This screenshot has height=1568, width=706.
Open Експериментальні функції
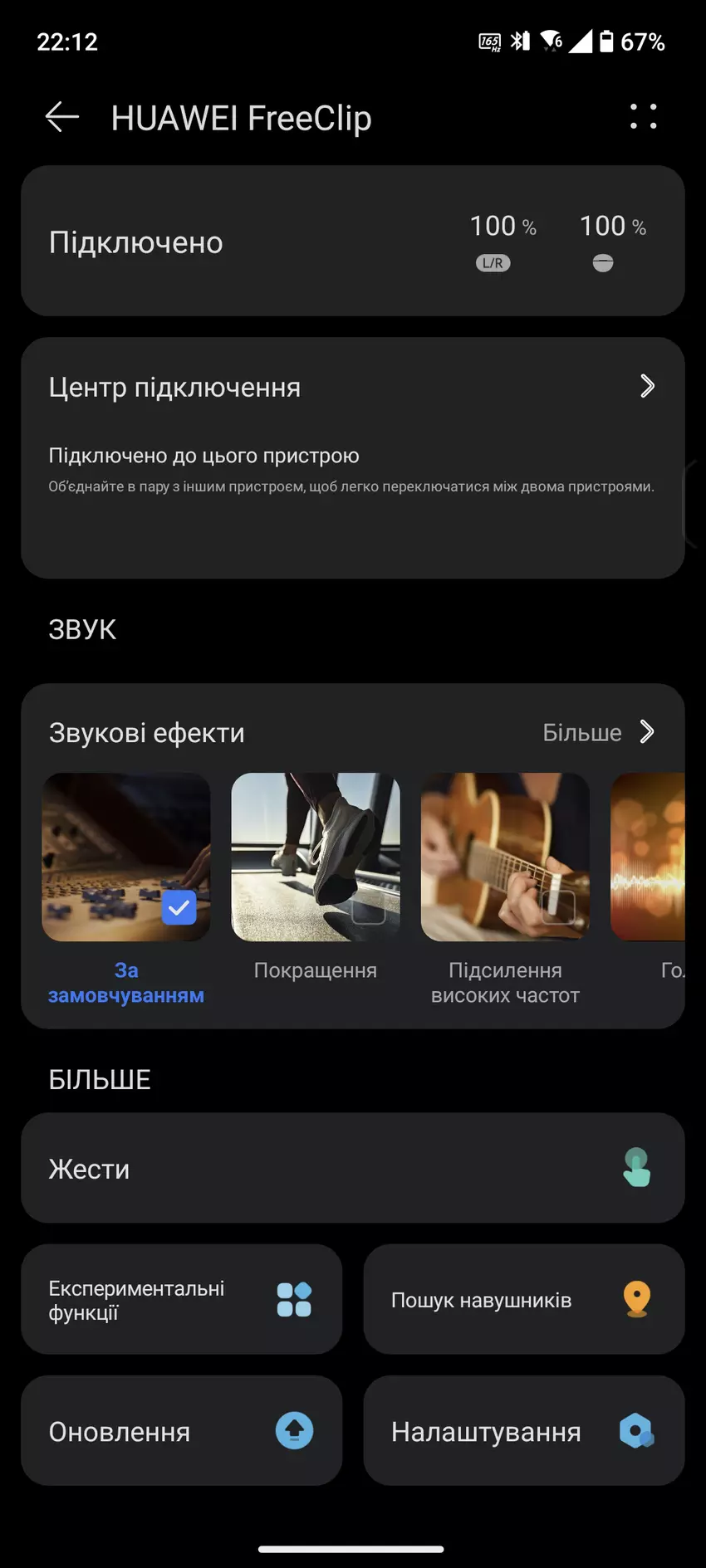pos(181,1299)
